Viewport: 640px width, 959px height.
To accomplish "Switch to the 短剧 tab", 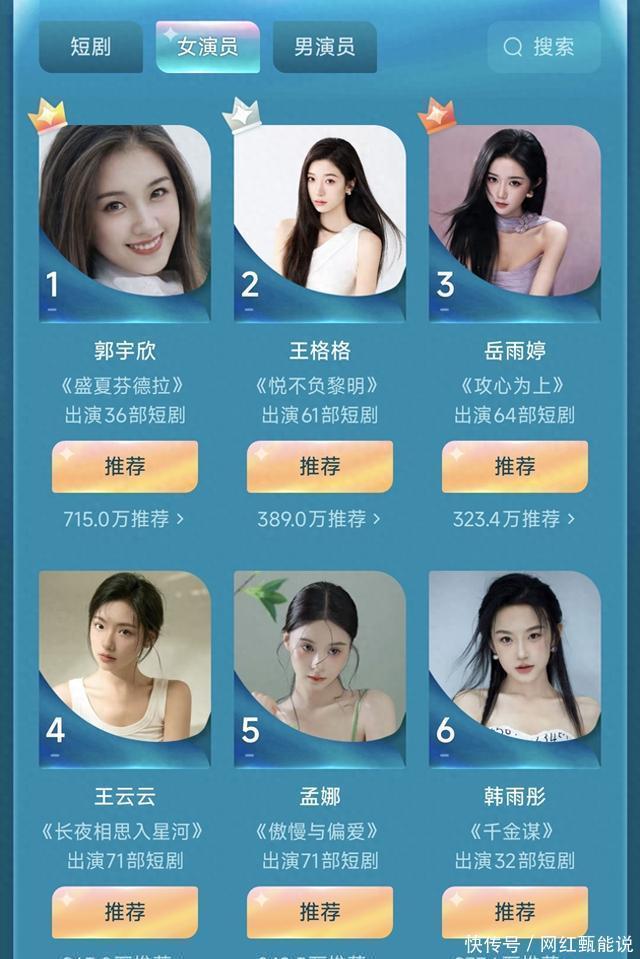I will click(x=91, y=47).
